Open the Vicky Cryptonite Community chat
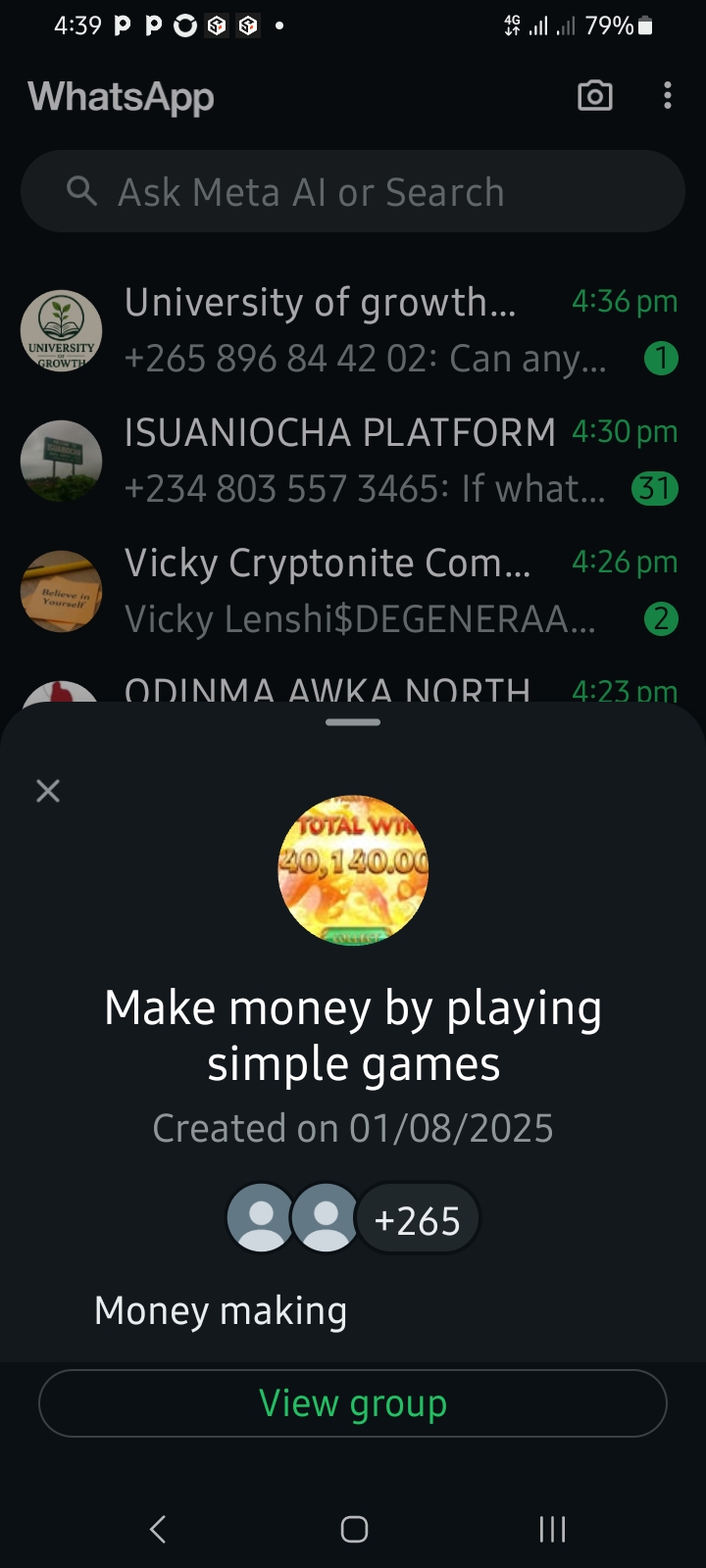 [x=353, y=590]
